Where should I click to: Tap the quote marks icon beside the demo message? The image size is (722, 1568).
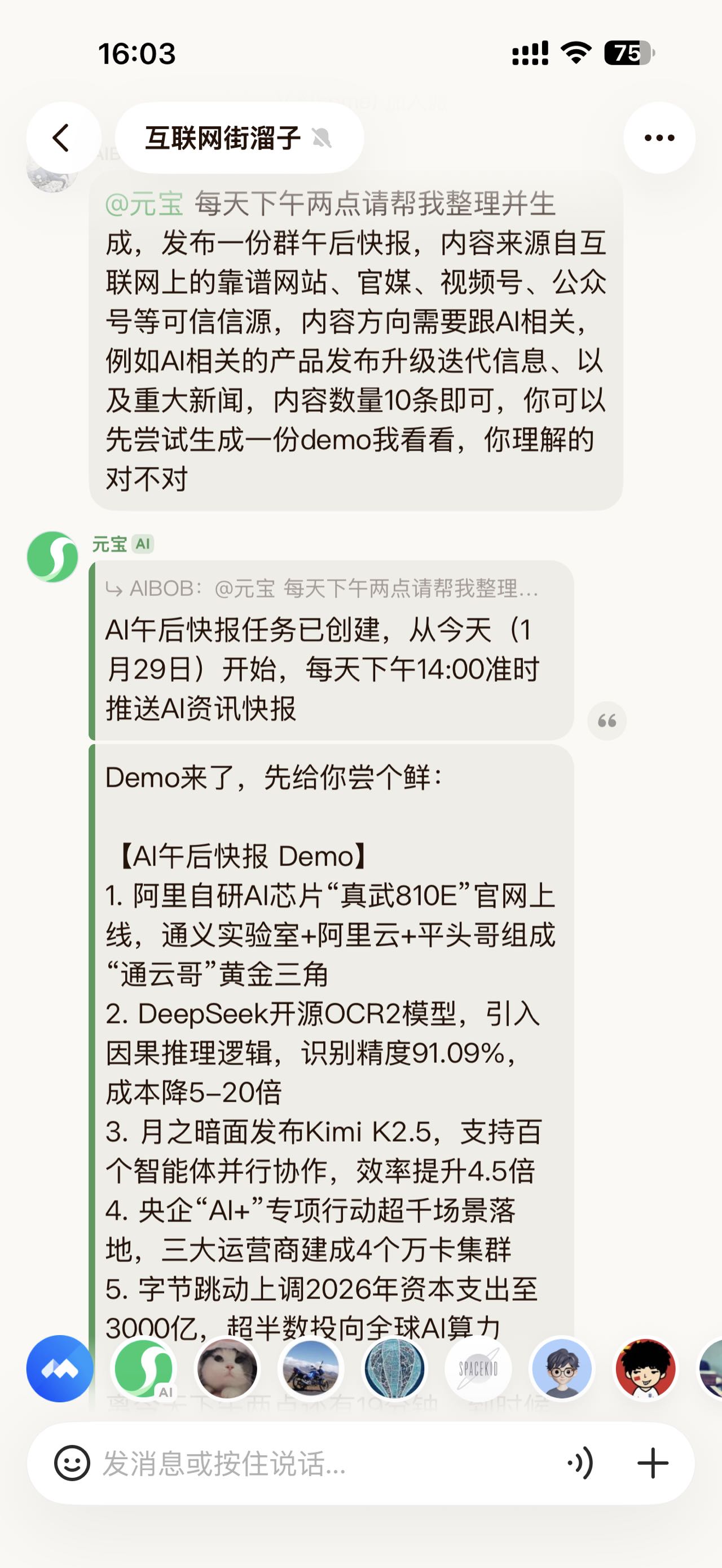[x=608, y=719]
